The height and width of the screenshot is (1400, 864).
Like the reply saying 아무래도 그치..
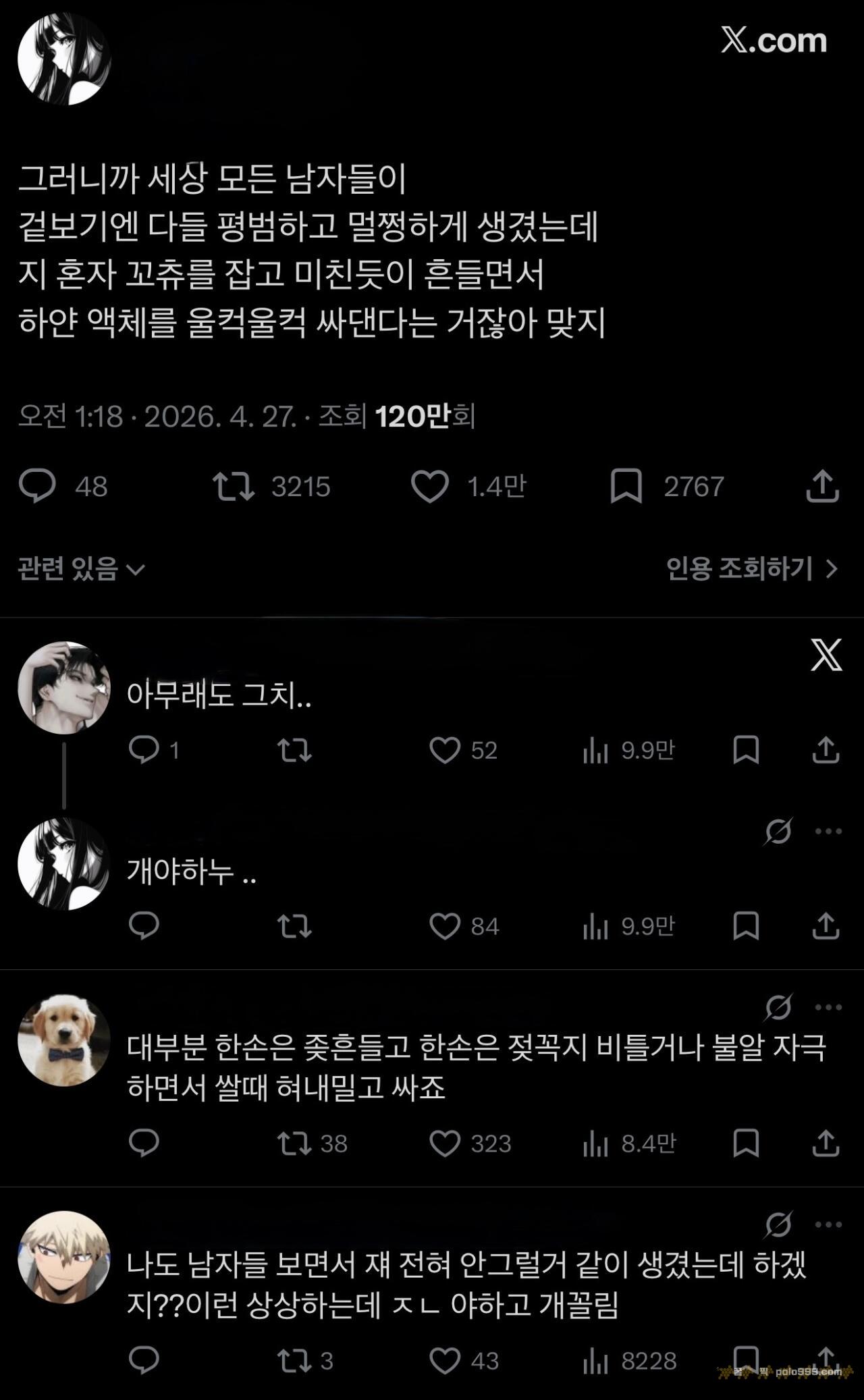coord(445,750)
